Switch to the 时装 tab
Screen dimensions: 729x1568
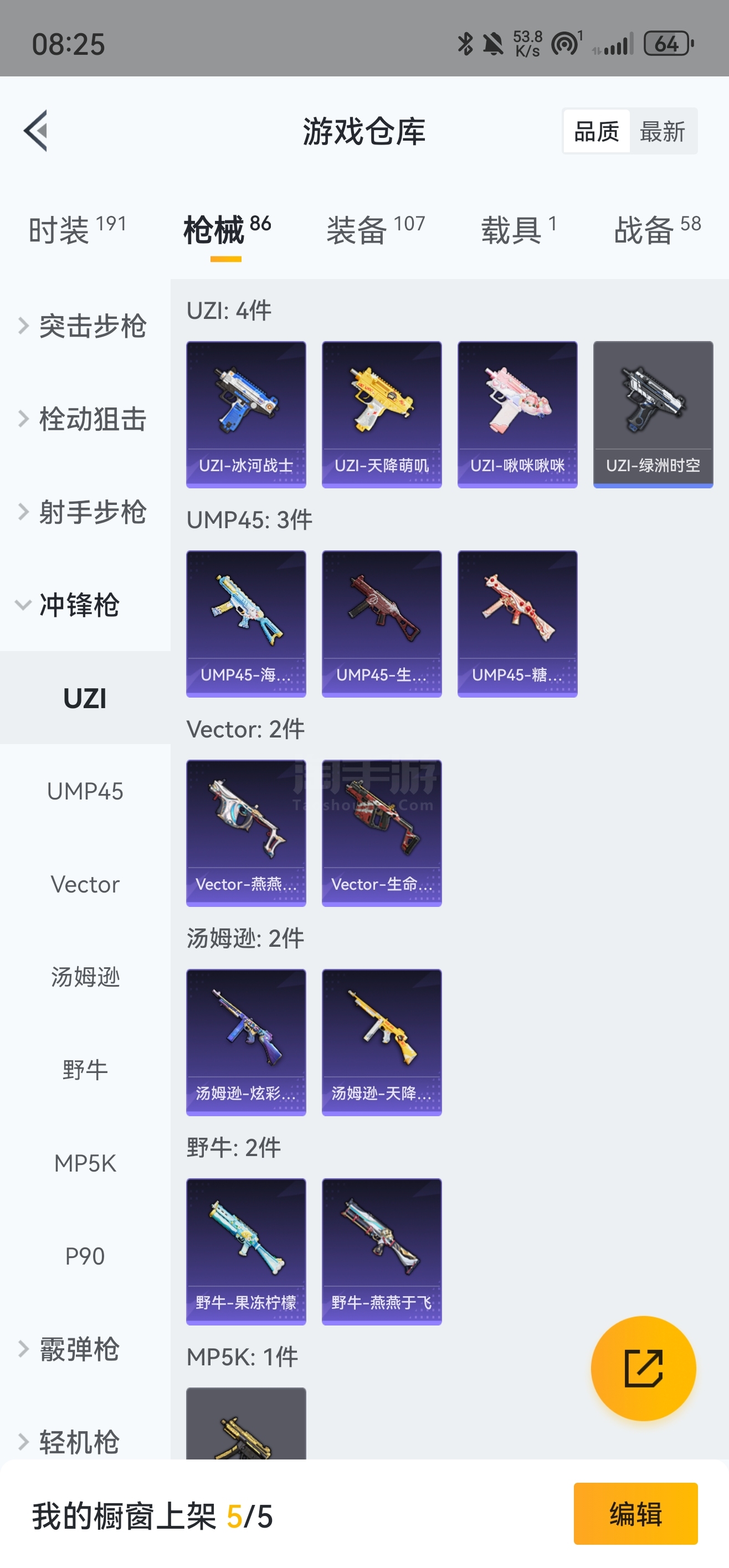77,230
